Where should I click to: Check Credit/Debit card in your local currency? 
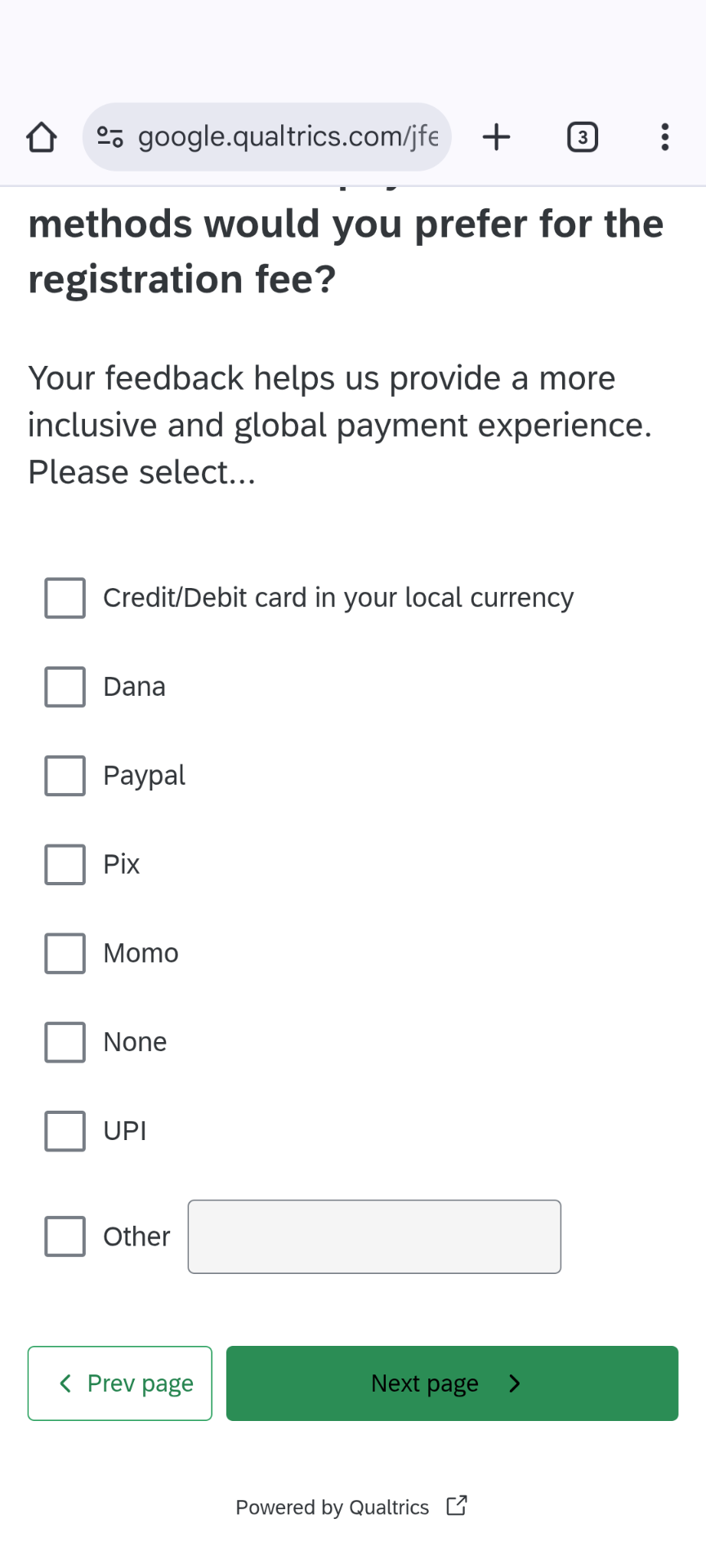[x=65, y=598]
